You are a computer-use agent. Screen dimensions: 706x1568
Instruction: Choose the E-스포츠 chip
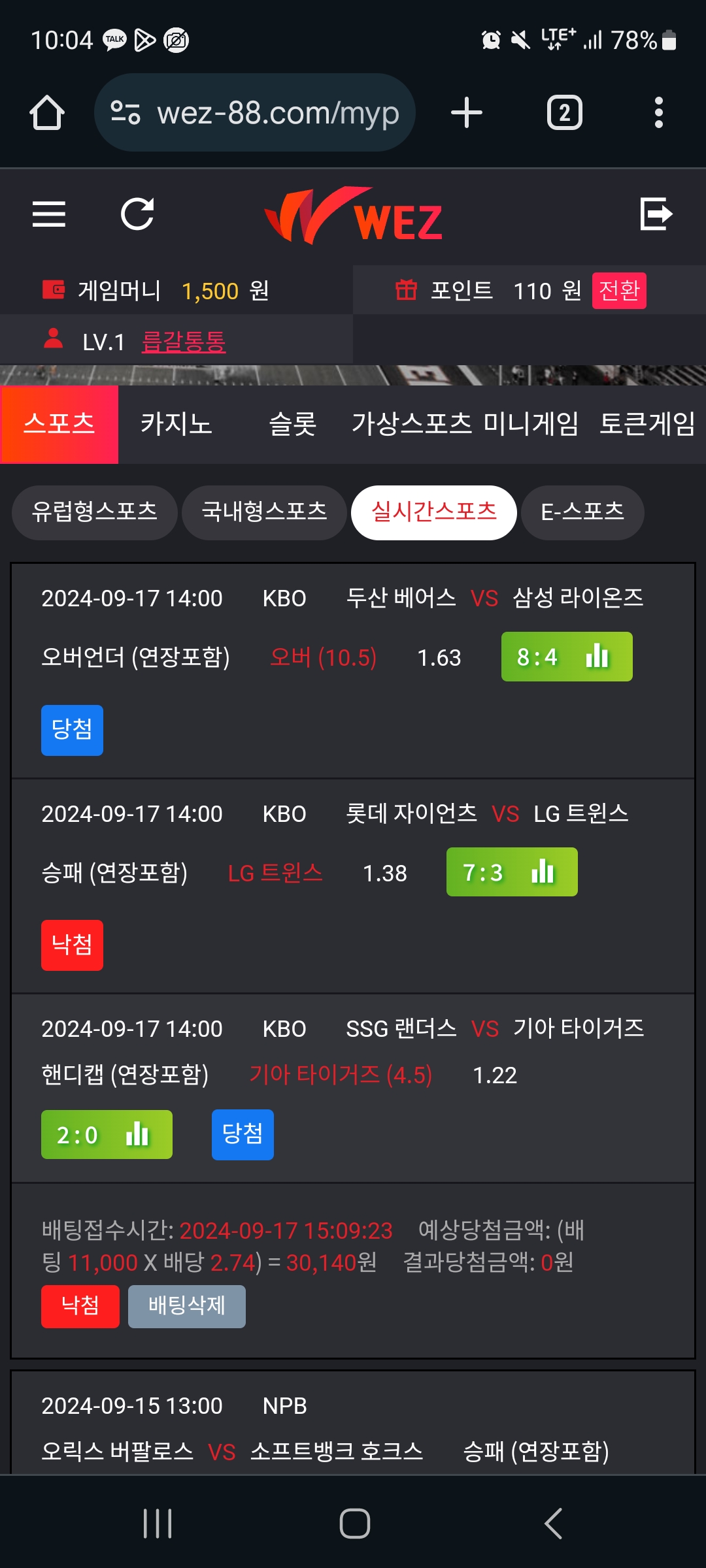(582, 512)
